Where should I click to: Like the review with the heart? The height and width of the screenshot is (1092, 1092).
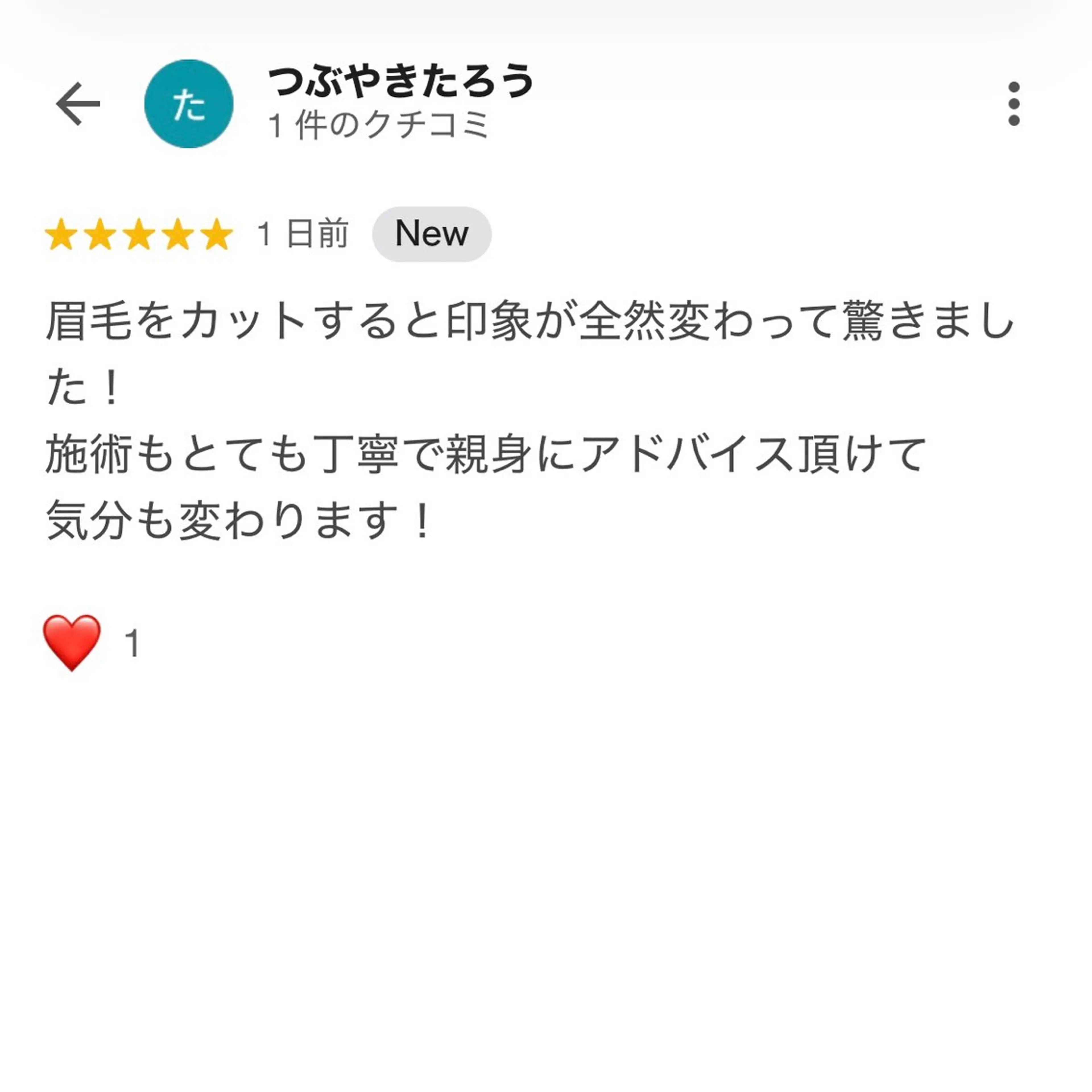click(x=72, y=643)
